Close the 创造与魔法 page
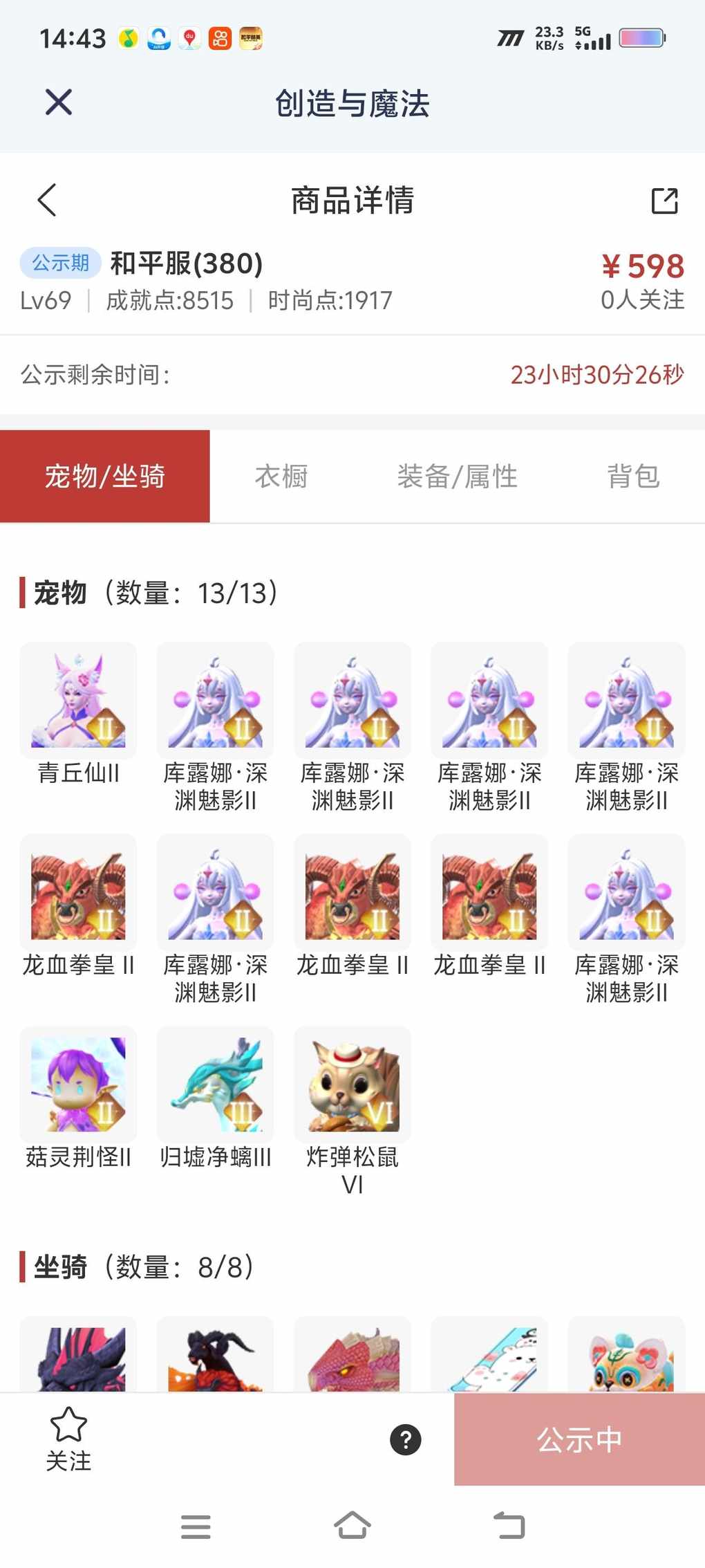 pyautogui.click(x=59, y=102)
